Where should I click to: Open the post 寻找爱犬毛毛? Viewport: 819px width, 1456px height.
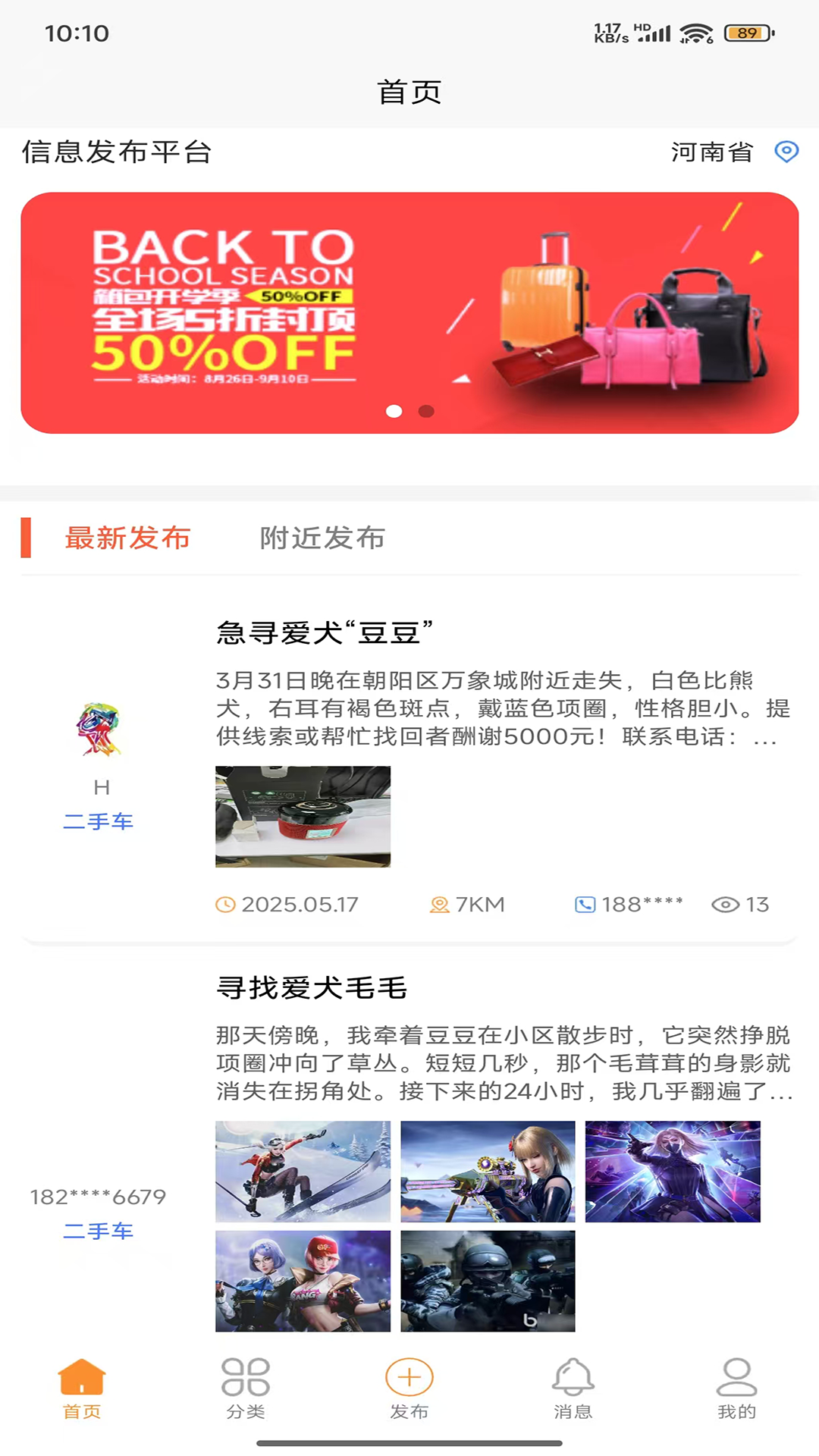[x=312, y=987]
